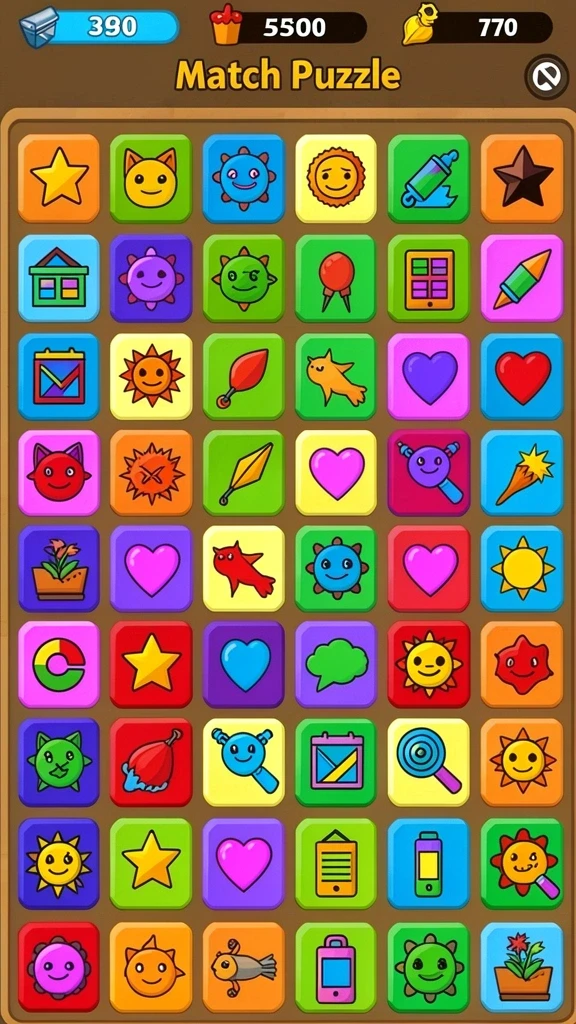Image resolution: width=576 pixels, height=1024 pixels.
Task: Select the red balloon pin tile
Action: [336, 278]
